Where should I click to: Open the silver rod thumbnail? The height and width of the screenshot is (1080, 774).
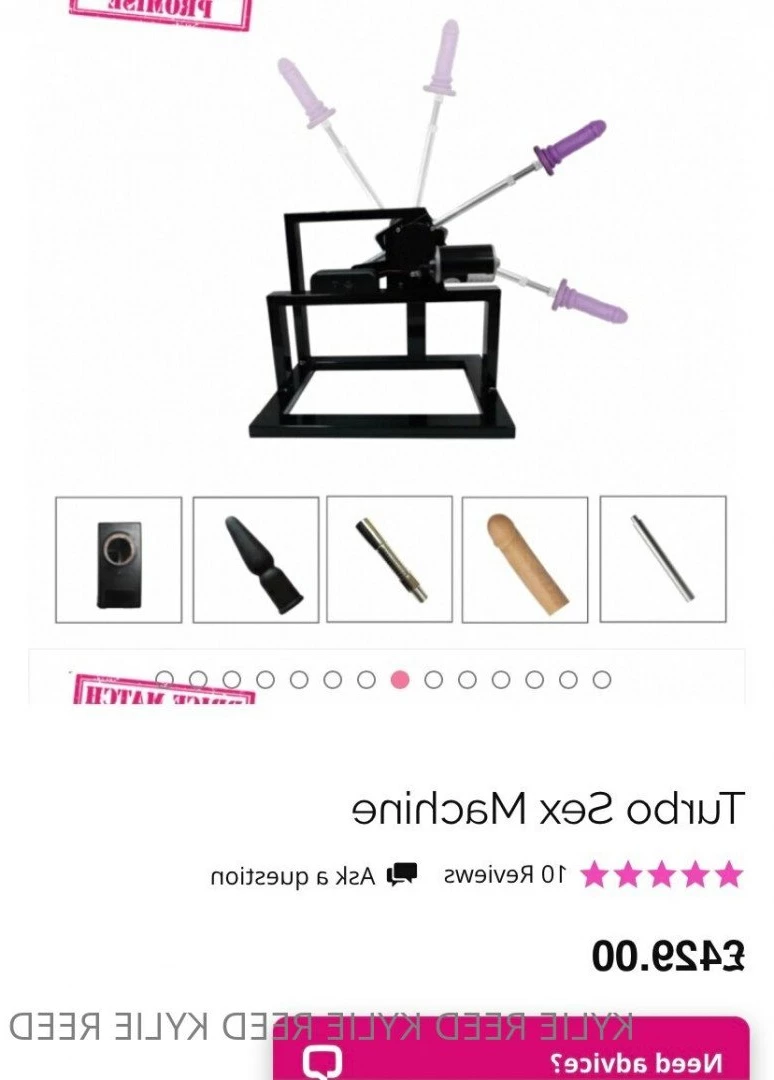[662, 560]
